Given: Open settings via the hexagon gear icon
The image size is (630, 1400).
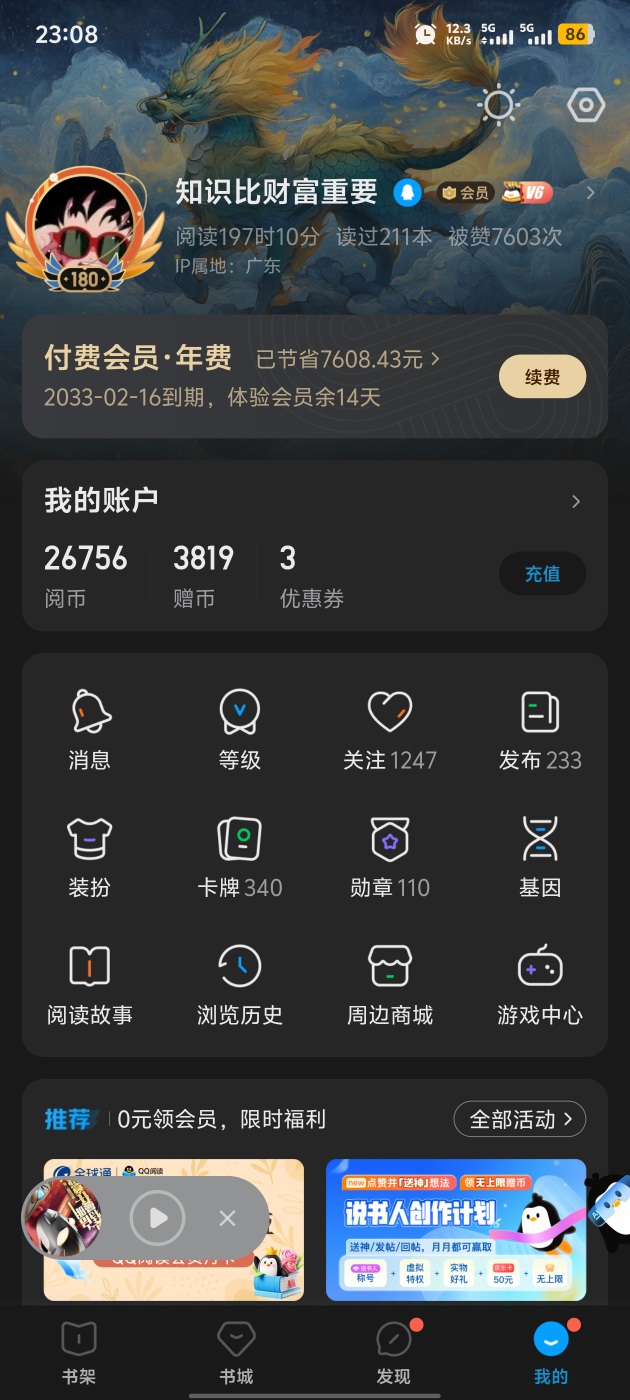Looking at the screenshot, I should pyautogui.click(x=586, y=105).
